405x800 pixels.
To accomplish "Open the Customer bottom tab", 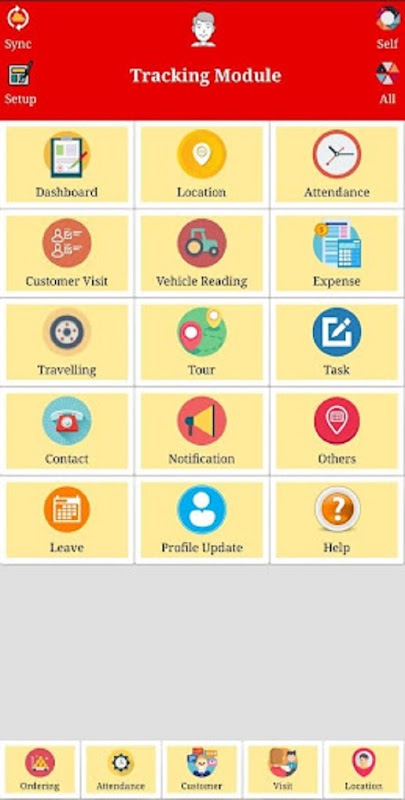I will tap(202, 769).
